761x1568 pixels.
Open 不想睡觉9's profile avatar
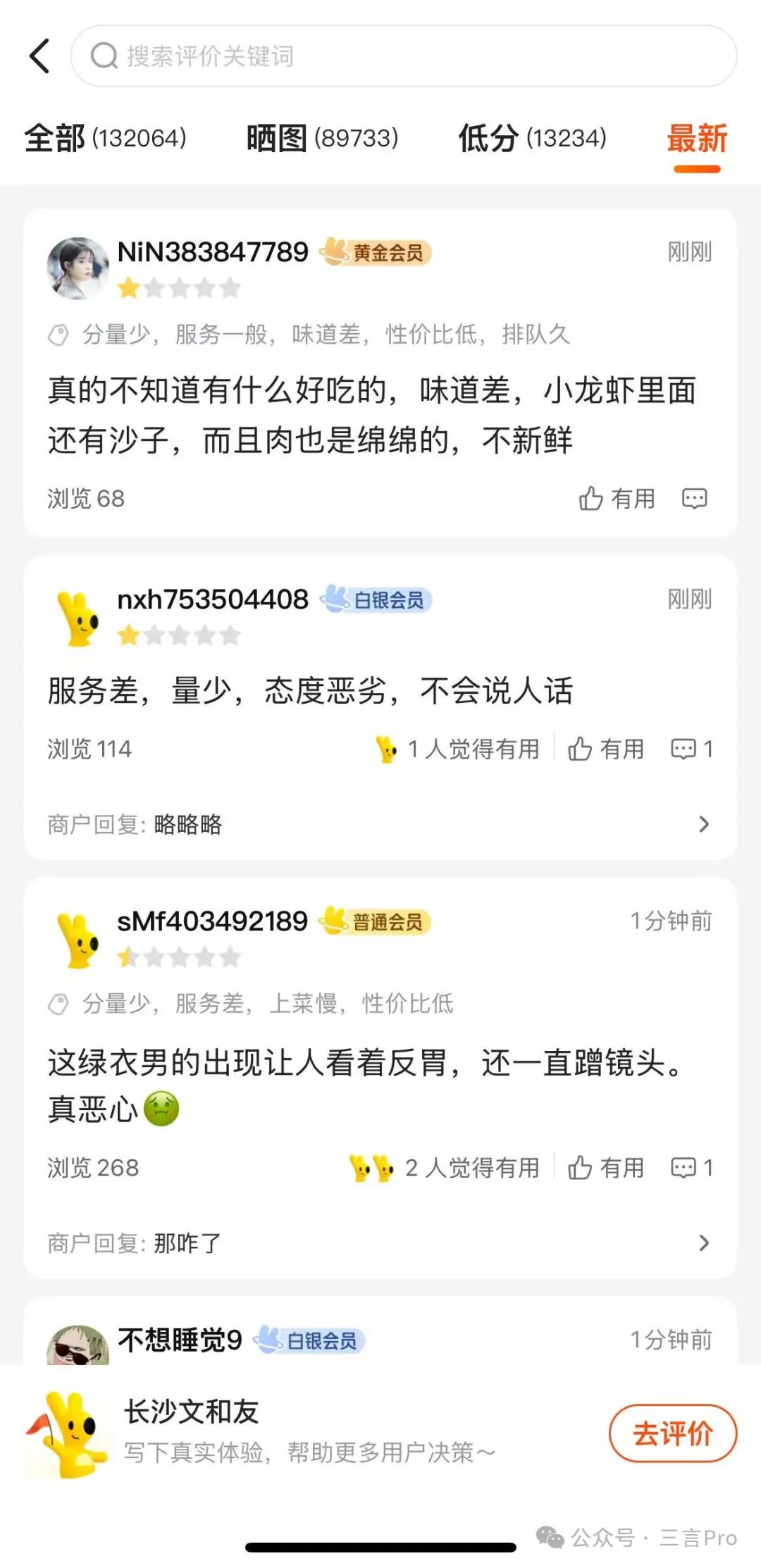click(x=78, y=1344)
